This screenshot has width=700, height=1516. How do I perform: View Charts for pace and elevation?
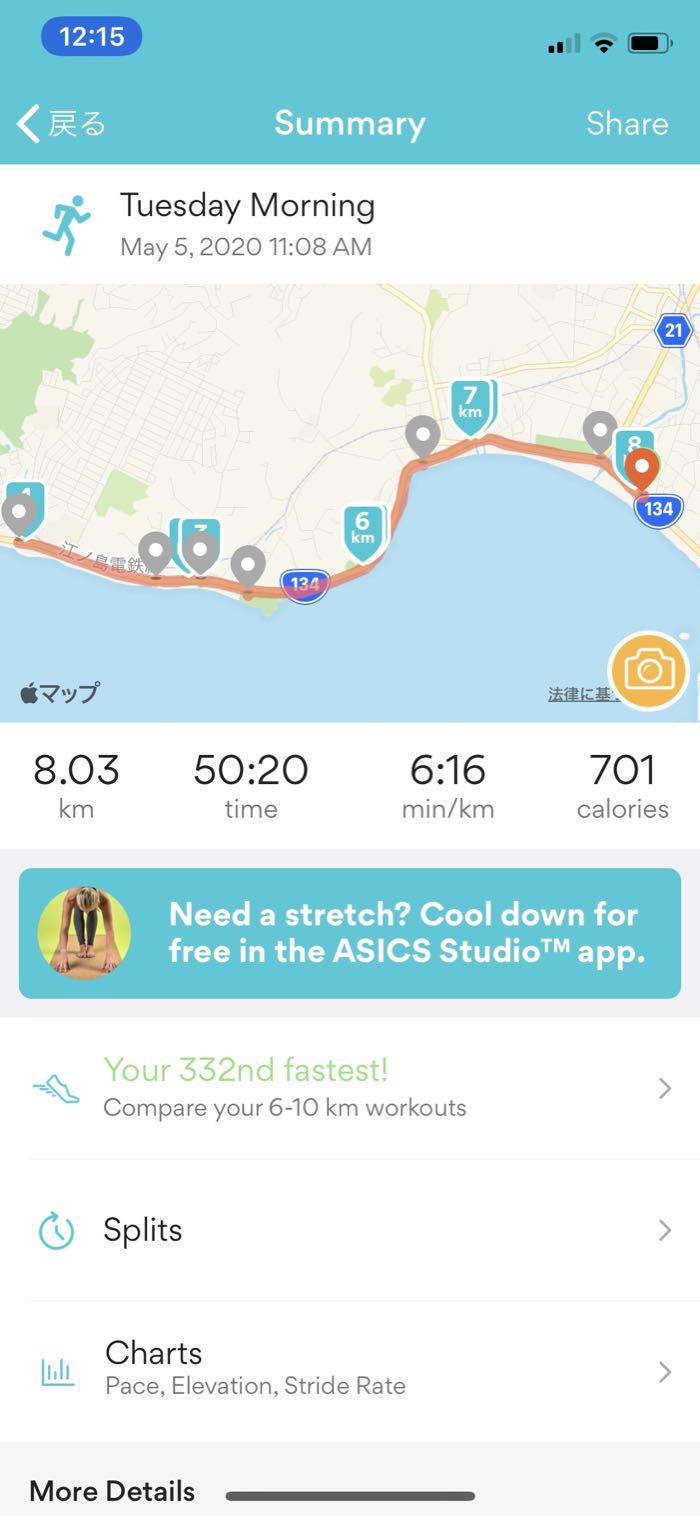(350, 1370)
